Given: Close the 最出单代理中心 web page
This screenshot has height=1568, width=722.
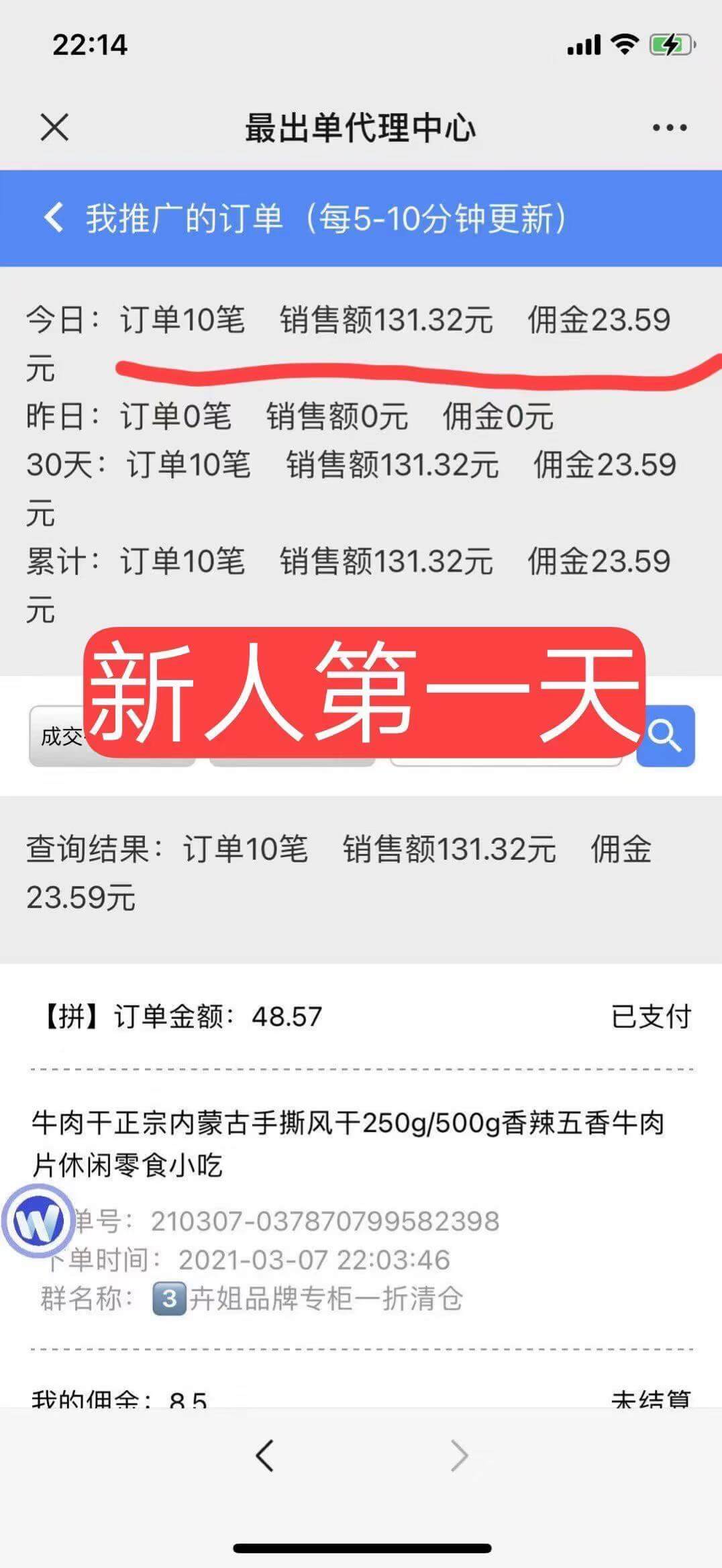Looking at the screenshot, I should pyautogui.click(x=54, y=128).
